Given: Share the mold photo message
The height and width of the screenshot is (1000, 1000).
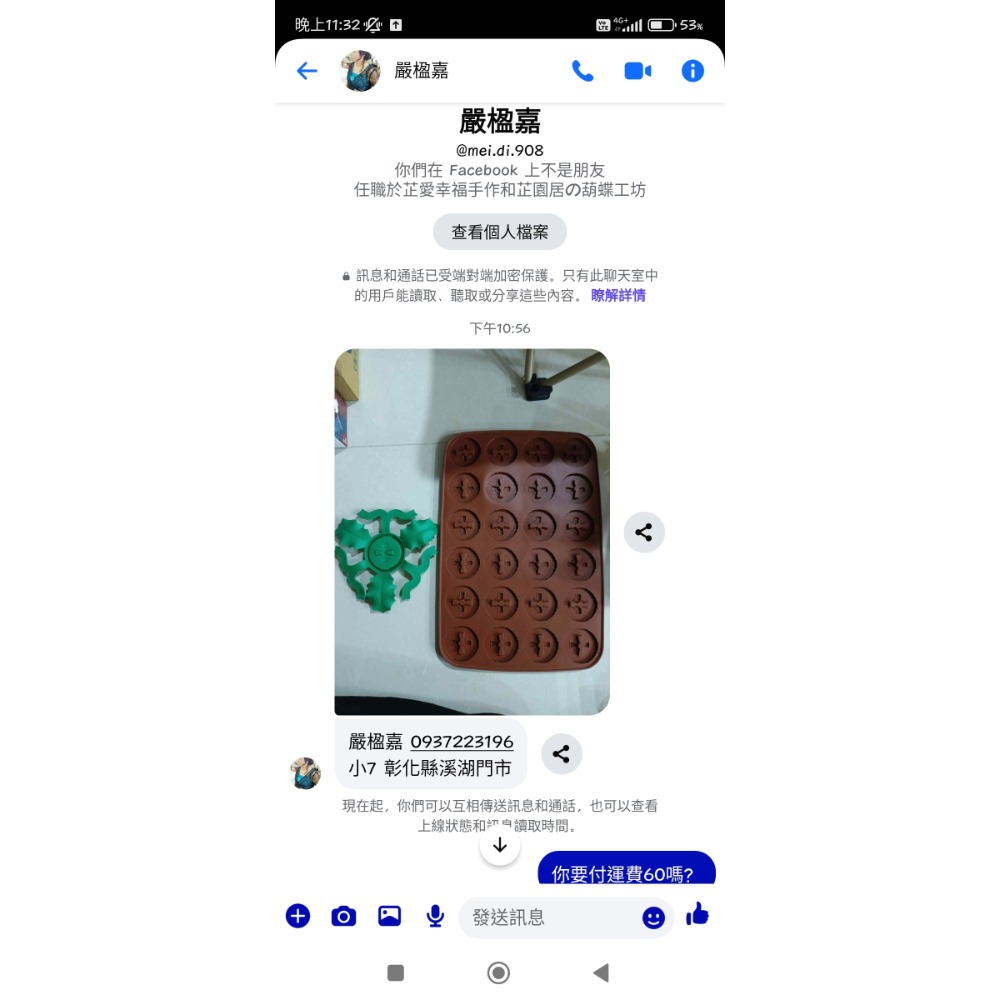Looking at the screenshot, I should (x=644, y=532).
